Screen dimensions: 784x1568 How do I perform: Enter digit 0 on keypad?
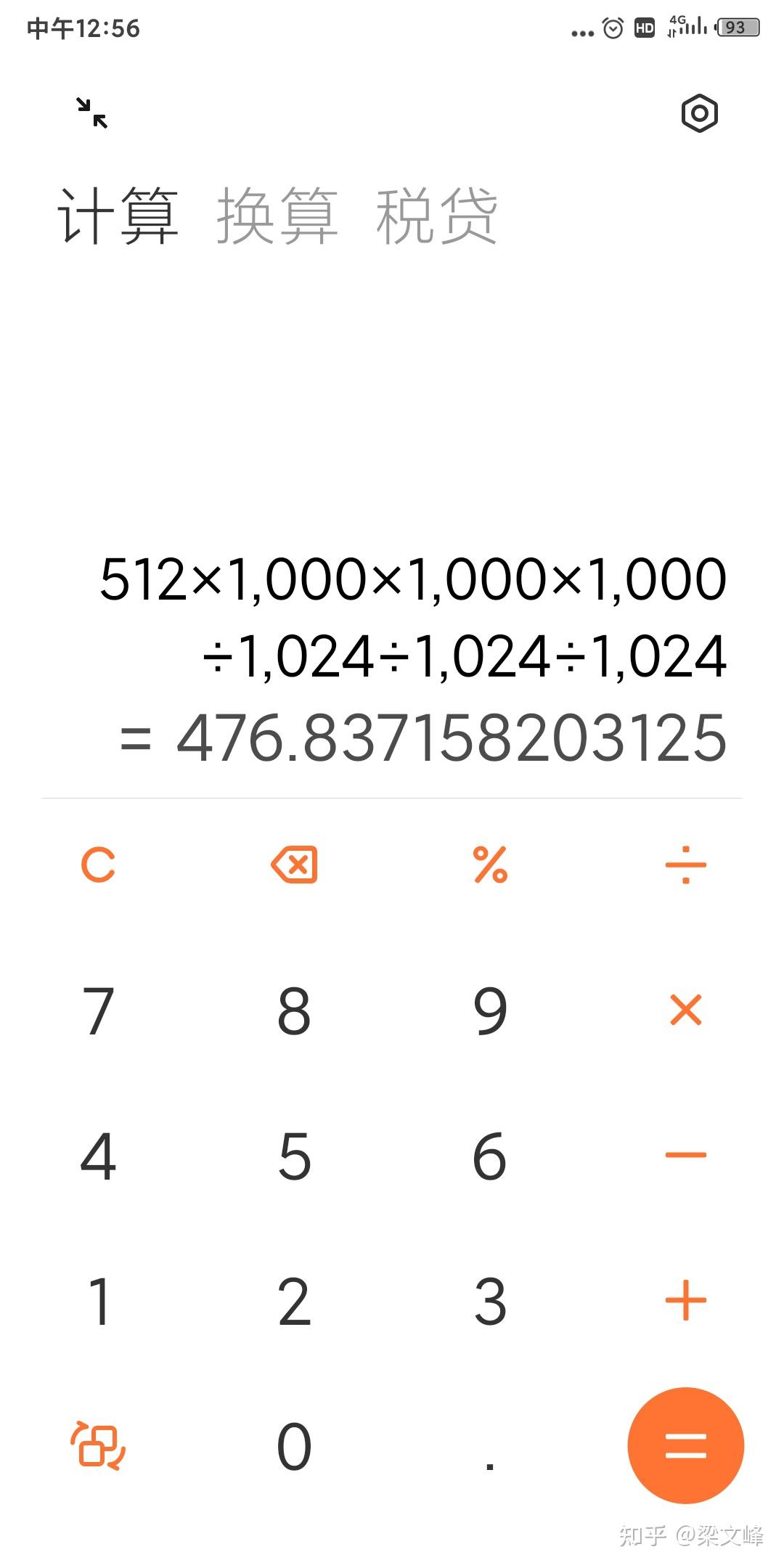tap(294, 1446)
